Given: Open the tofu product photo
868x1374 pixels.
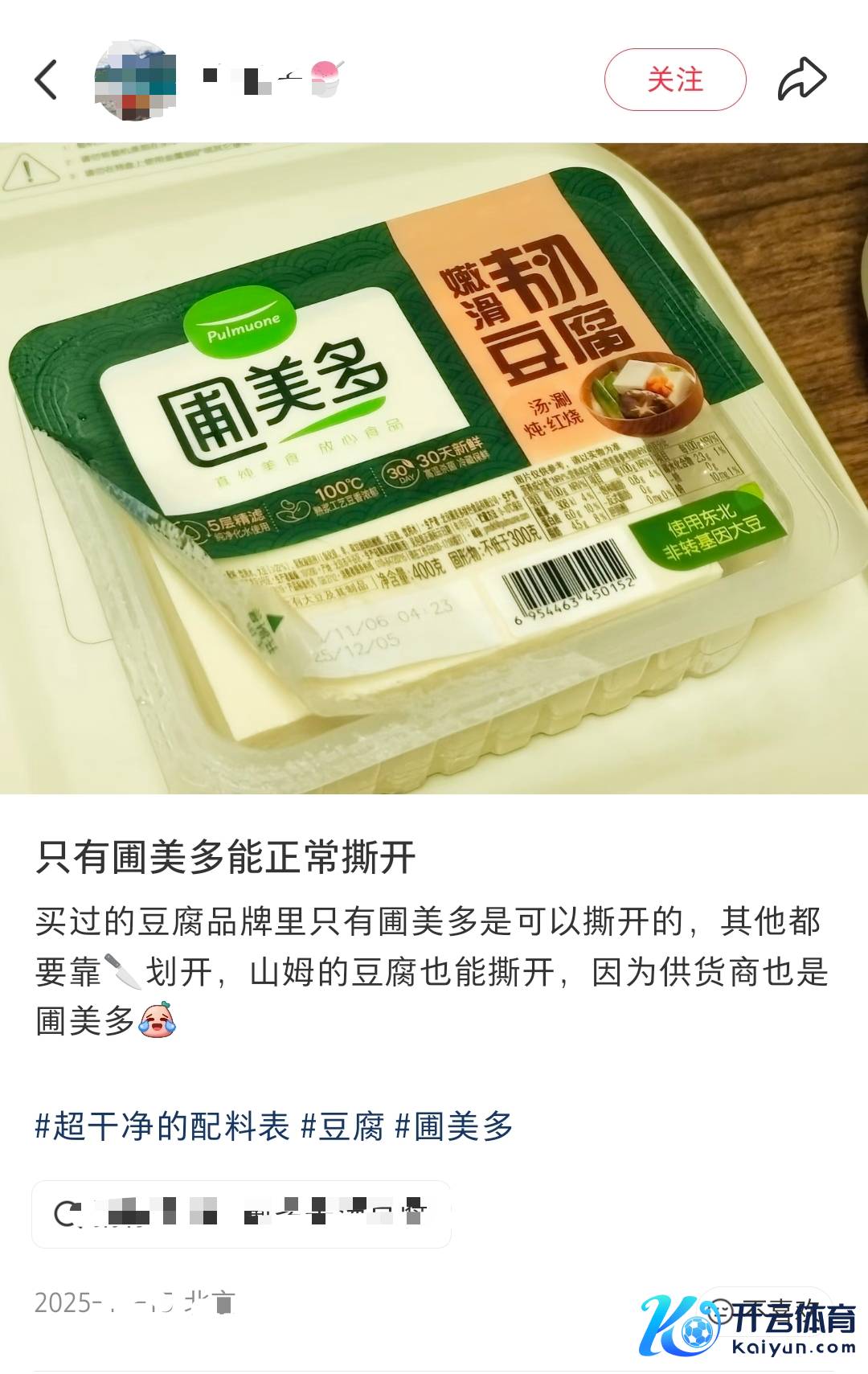Looking at the screenshot, I should tap(434, 468).
